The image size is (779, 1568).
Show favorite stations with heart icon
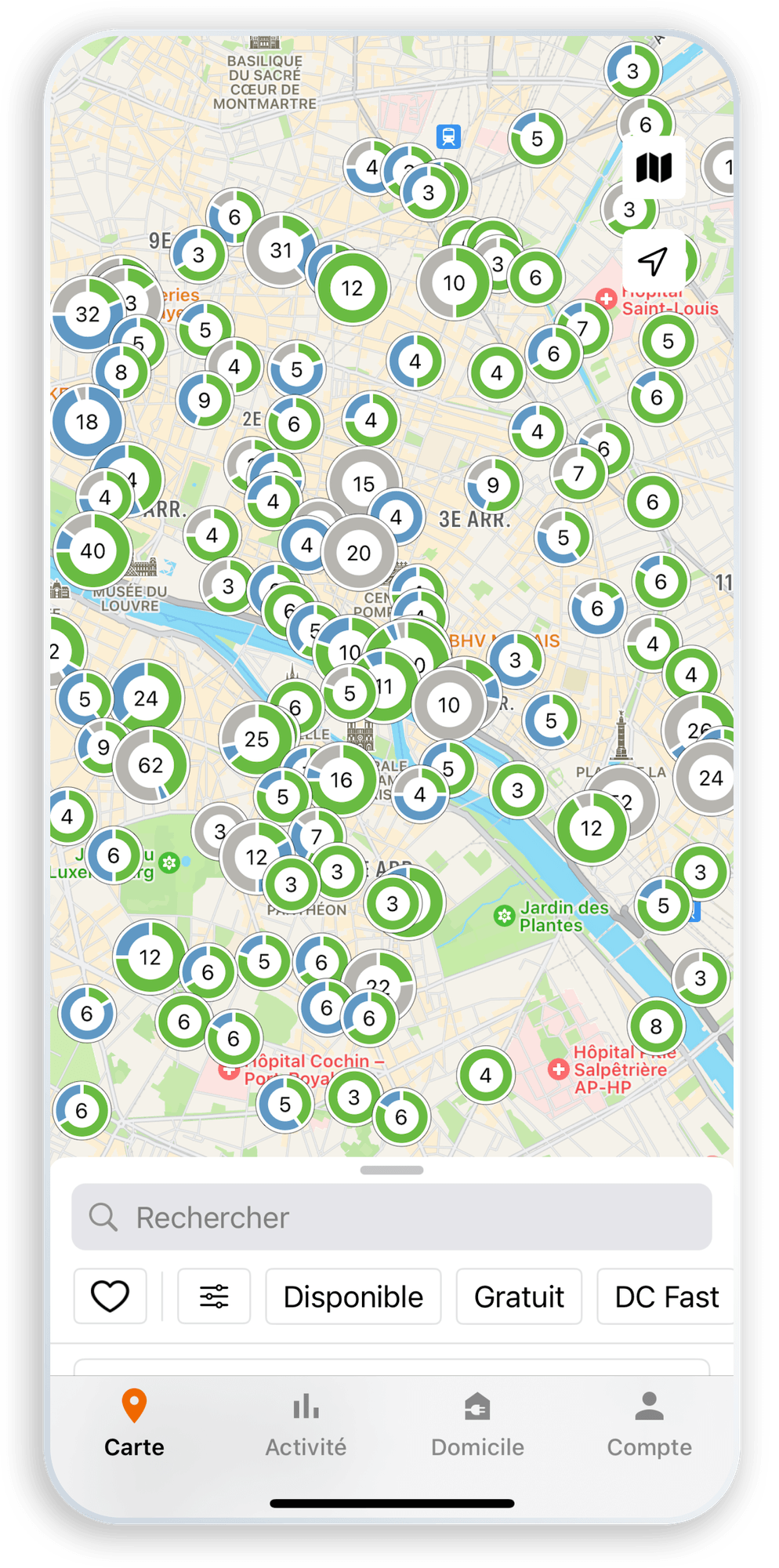110,1296
